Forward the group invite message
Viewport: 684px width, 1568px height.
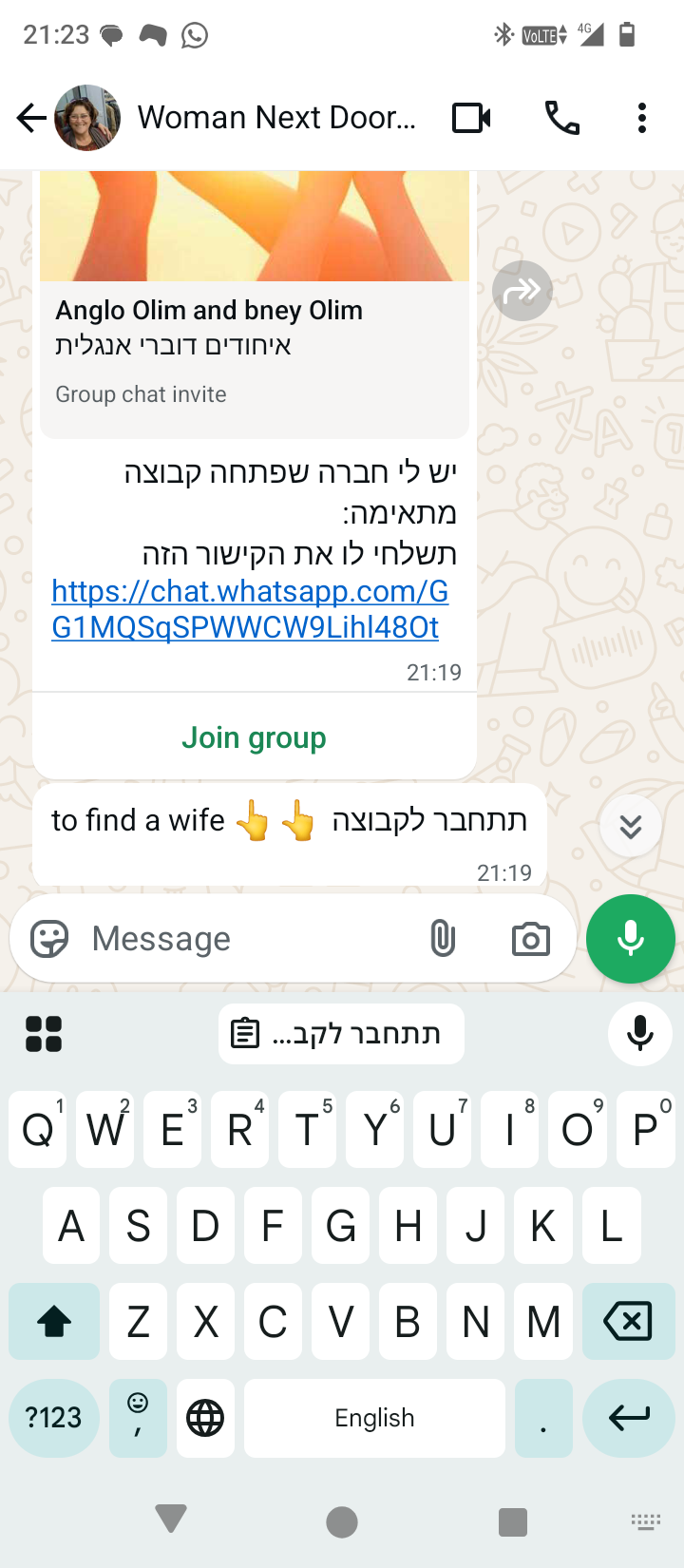tap(522, 290)
